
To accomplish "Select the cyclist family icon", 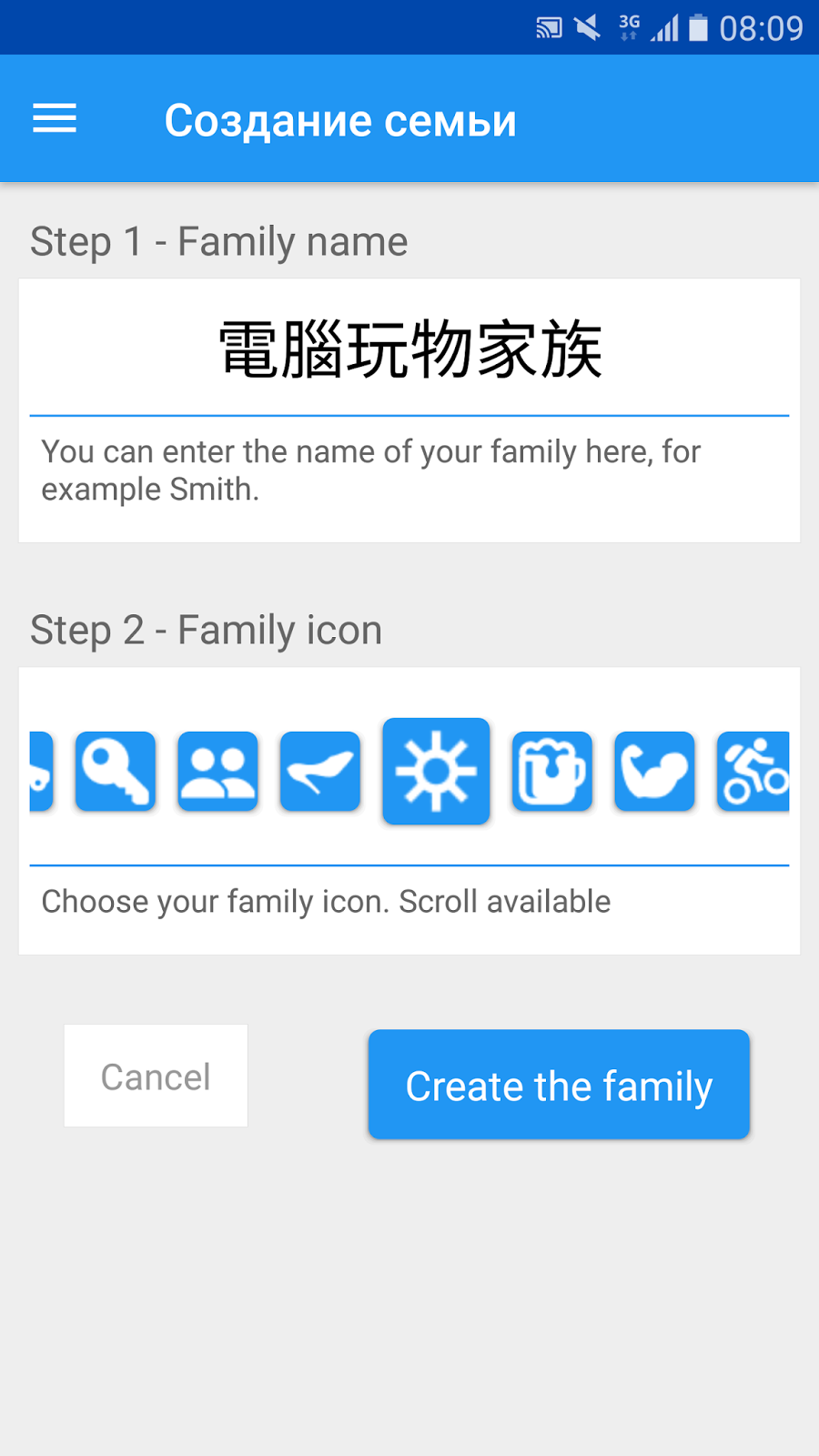I will pyautogui.click(x=753, y=771).
